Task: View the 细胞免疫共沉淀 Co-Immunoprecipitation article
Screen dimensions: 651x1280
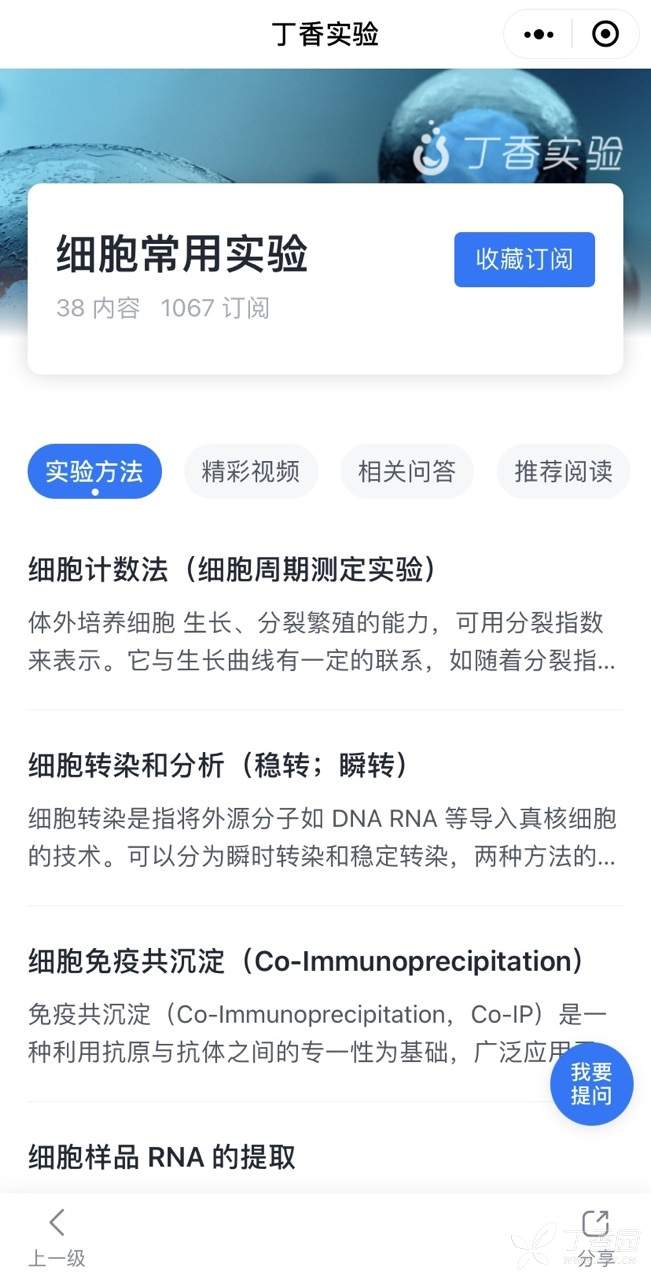Action: pos(305,962)
